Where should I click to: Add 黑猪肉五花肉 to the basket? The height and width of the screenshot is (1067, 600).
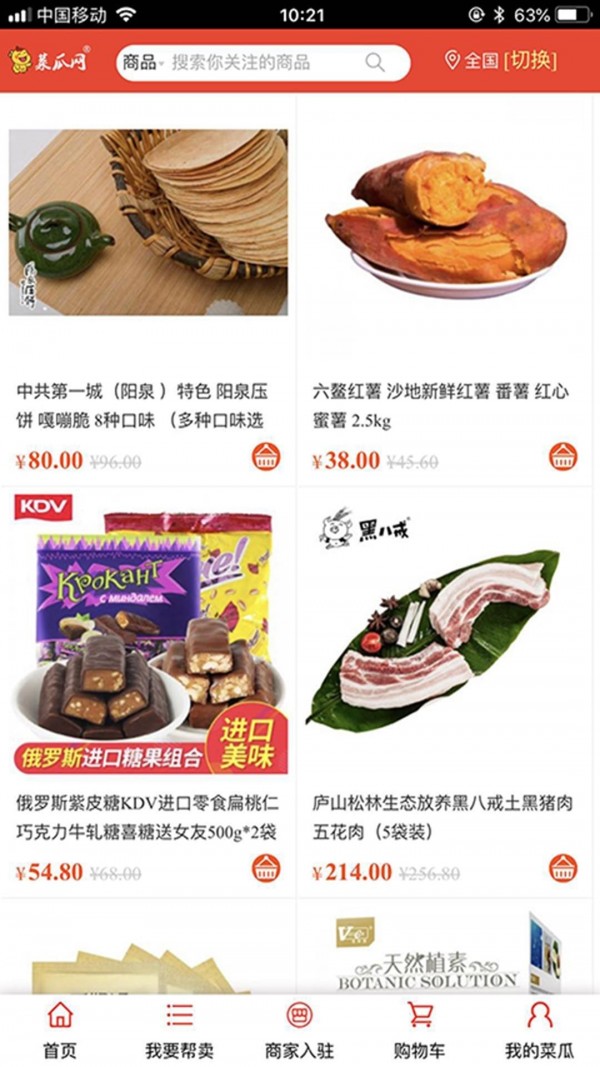click(x=563, y=868)
